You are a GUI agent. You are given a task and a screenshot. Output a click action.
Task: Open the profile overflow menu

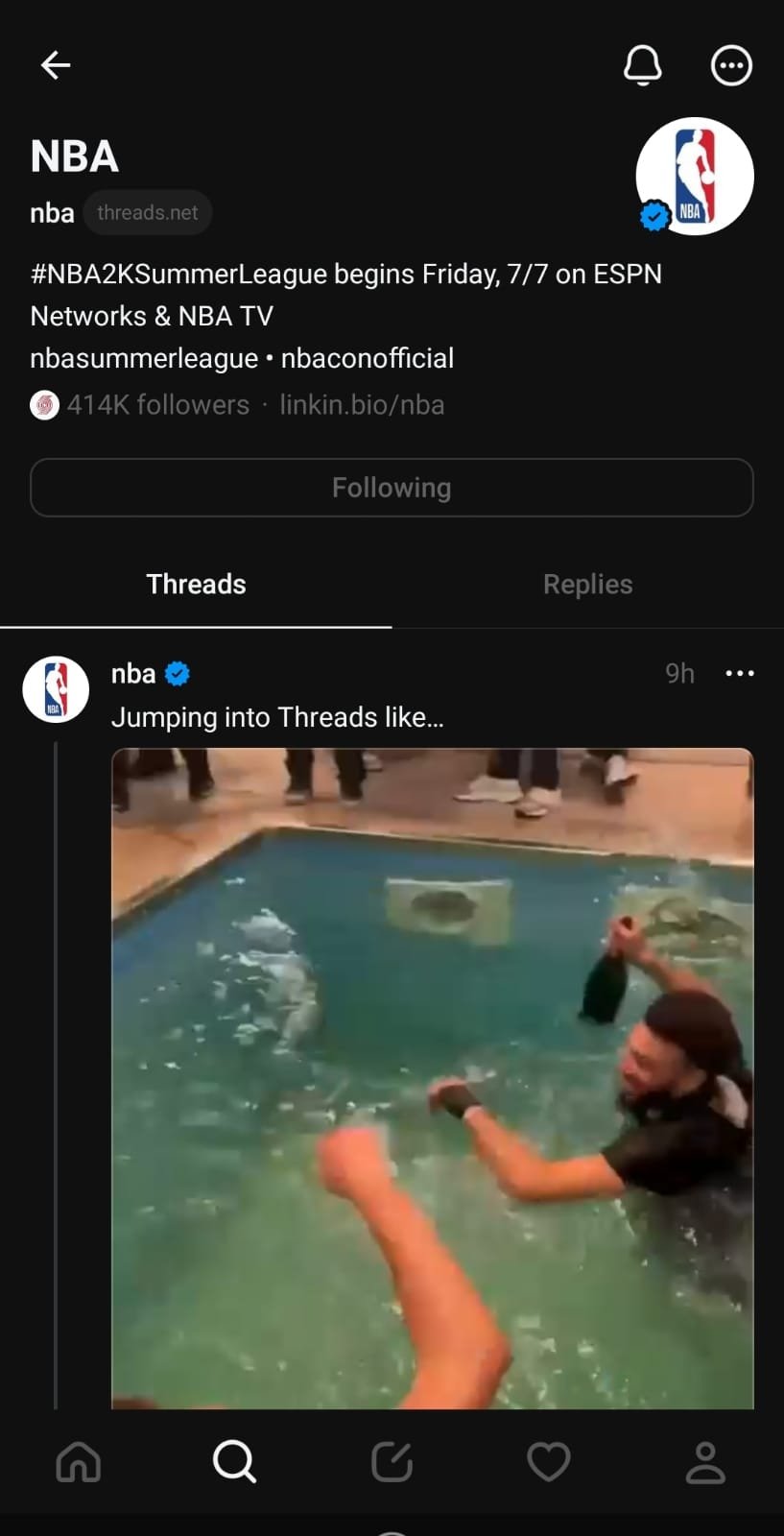[x=731, y=65]
